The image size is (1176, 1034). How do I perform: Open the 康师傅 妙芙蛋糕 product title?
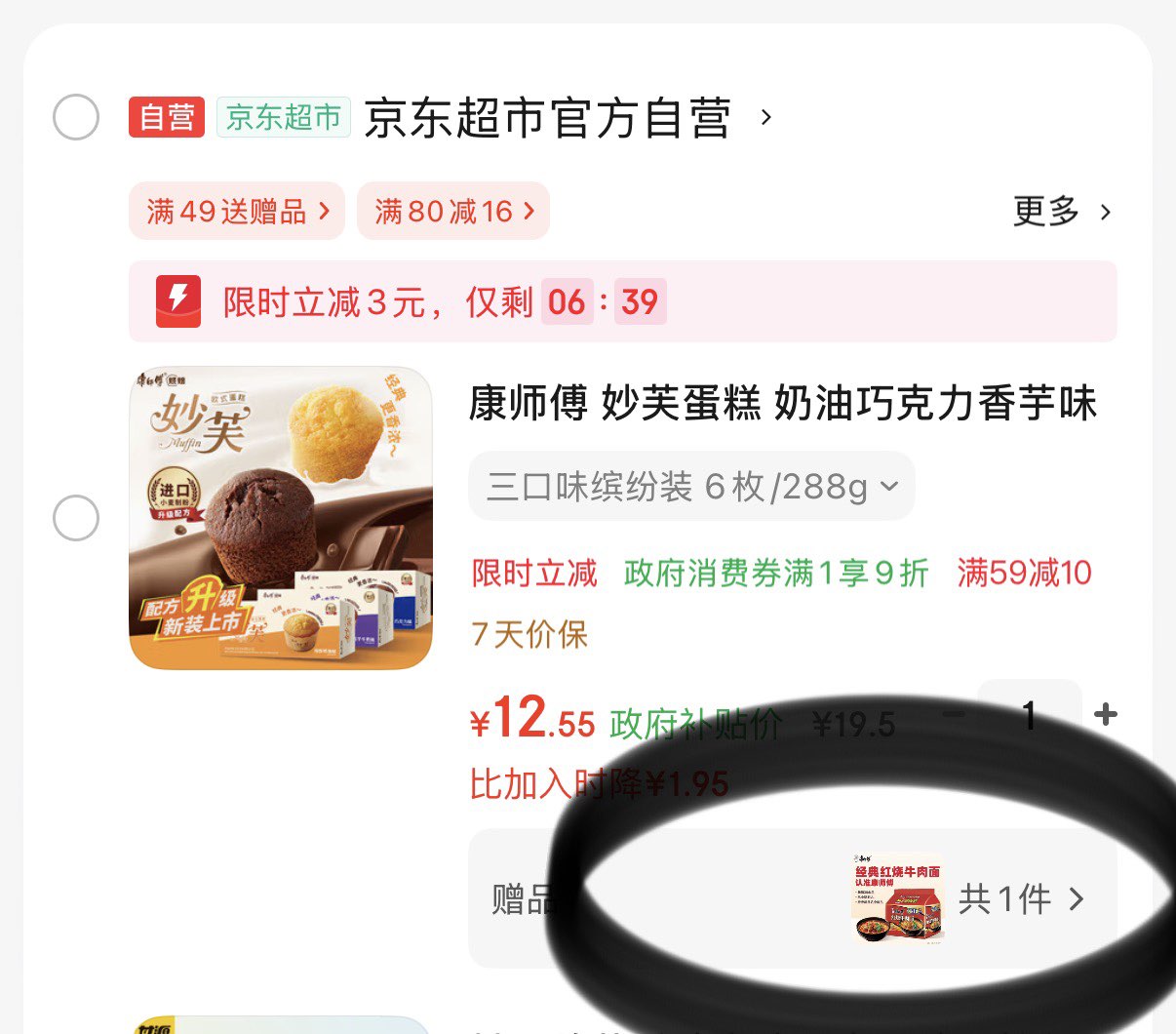tap(782, 404)
